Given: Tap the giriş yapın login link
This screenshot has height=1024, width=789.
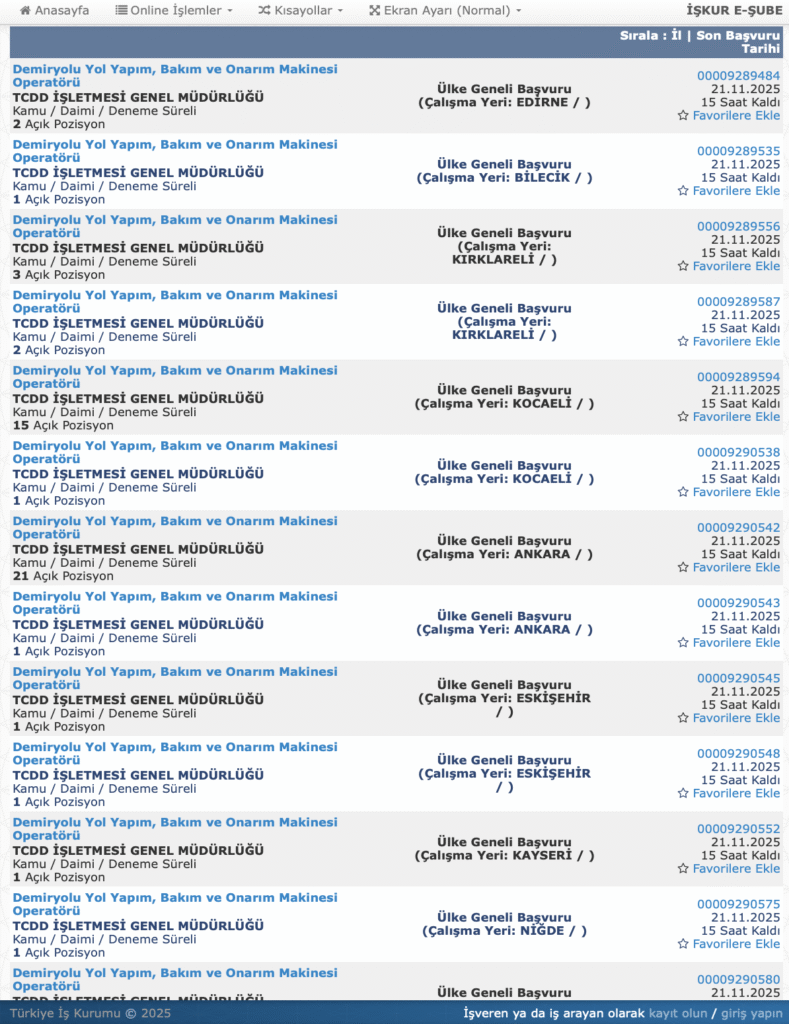Looking at the screenshot, I should pyautogui.click(x=751, y=1014).
